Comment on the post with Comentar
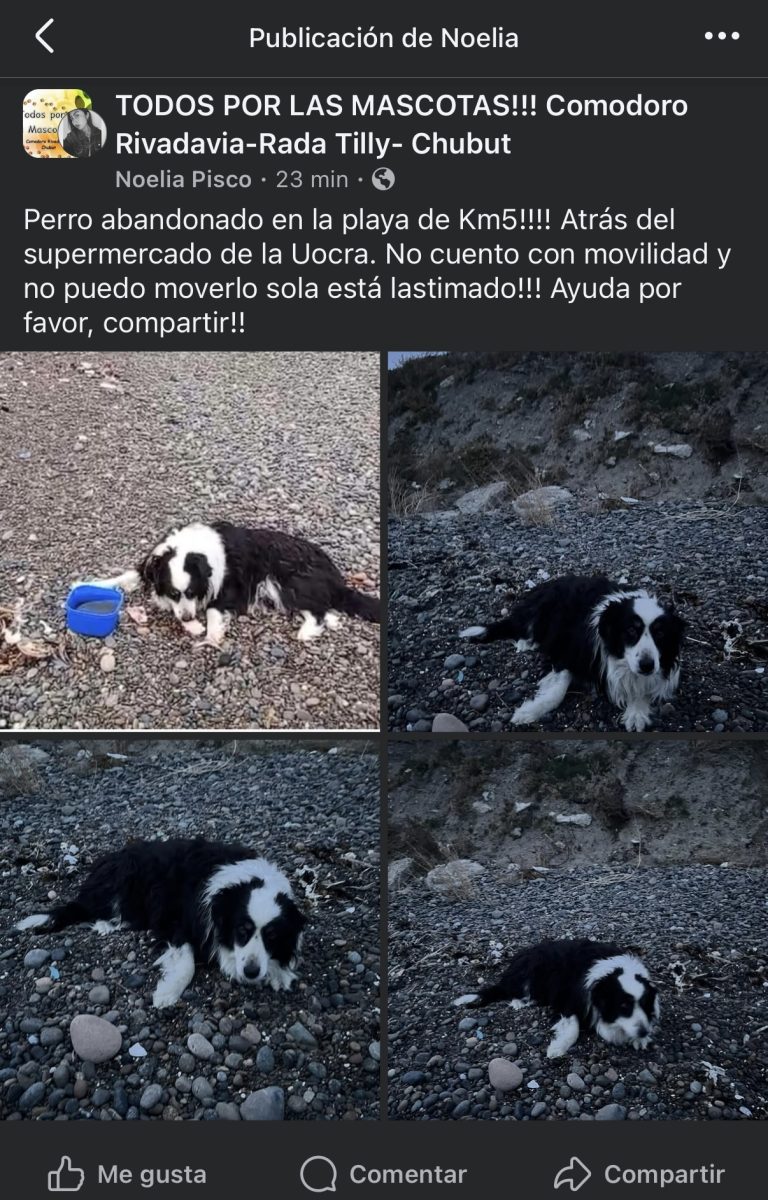Screen dimensions: 768x1200 [x=384, y=1173]
